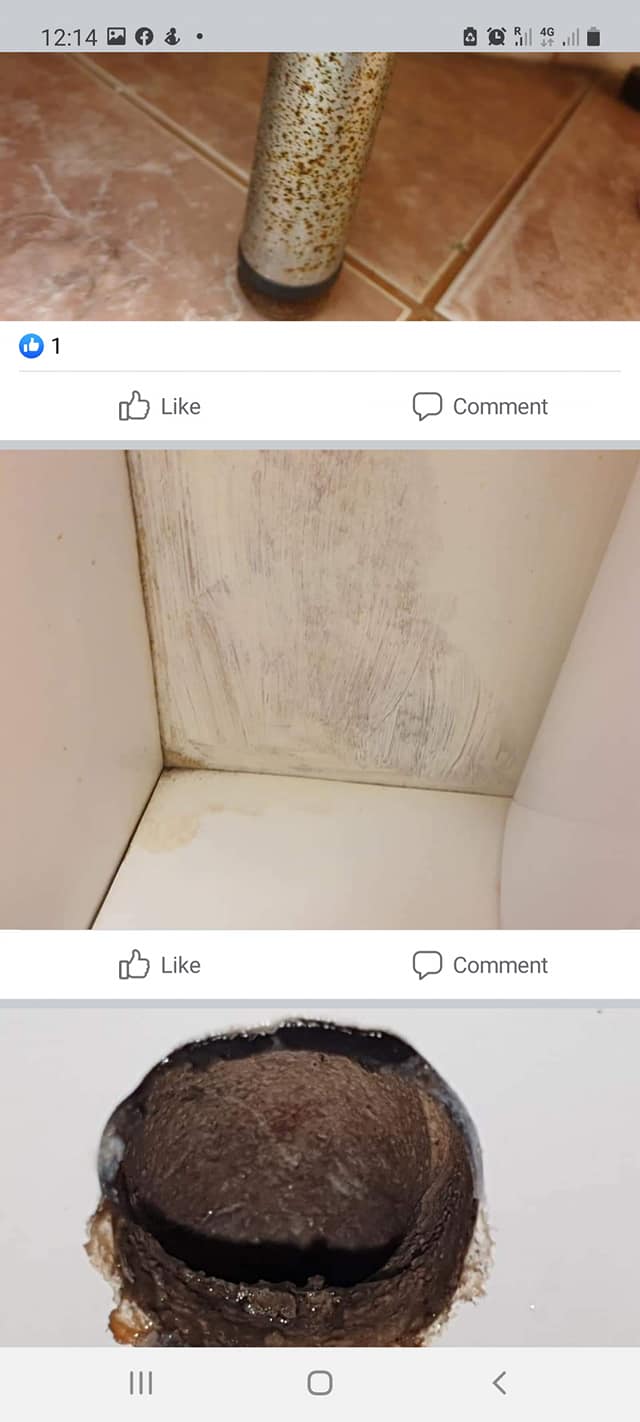This screenshot has height=1422, width=640.
Task: Open the stained cabinet corner photo
Action: tap(320, 689)
